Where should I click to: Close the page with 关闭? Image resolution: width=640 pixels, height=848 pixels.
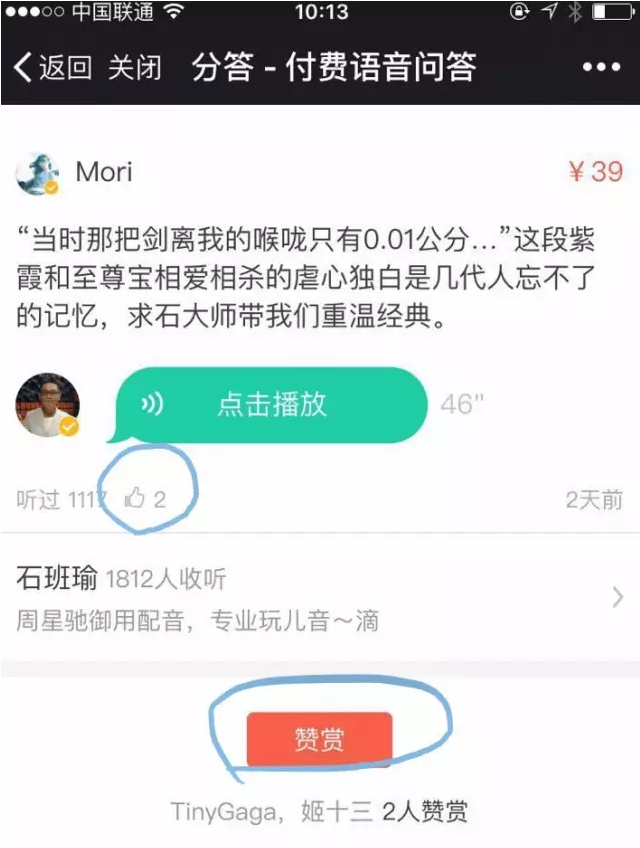click(134, 68)
